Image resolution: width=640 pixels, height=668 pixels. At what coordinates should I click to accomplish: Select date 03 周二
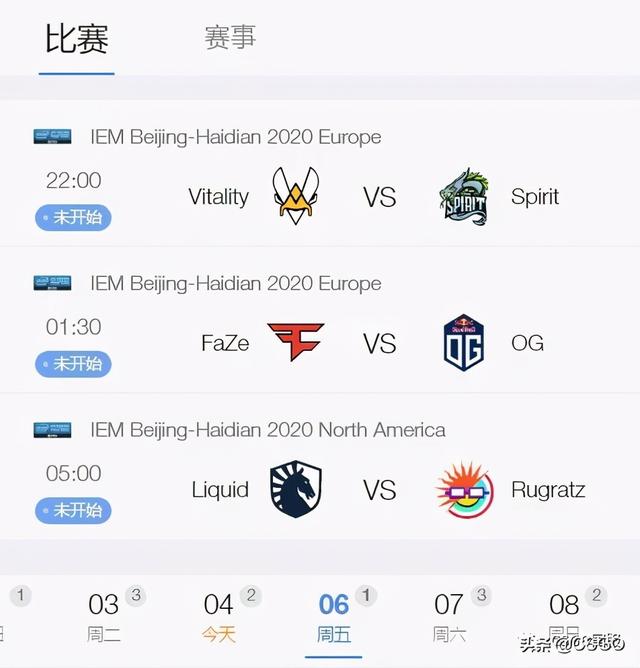(104, 615)
